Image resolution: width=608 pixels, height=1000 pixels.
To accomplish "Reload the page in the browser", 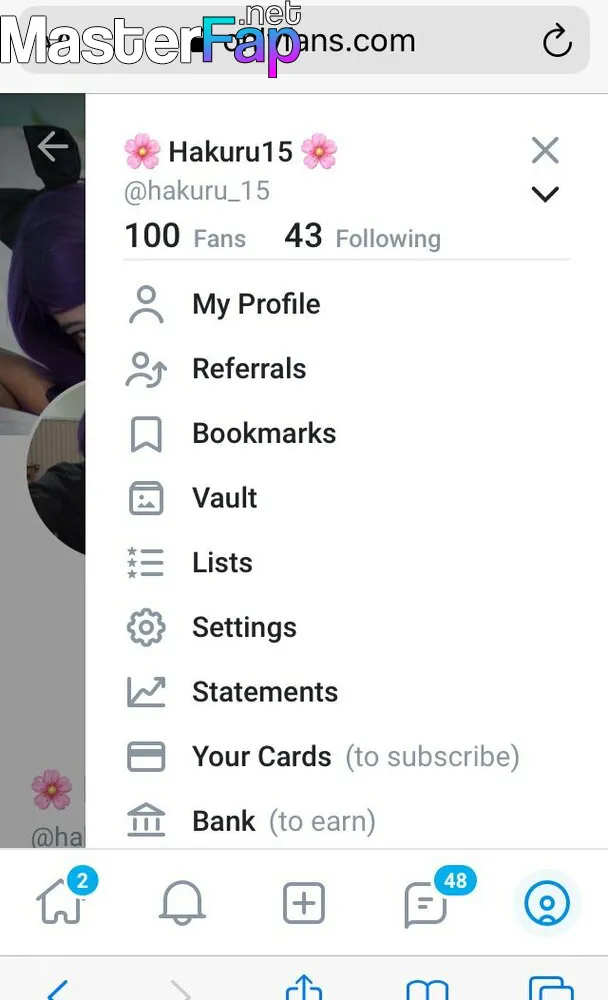I will click(x=557, y=41).
